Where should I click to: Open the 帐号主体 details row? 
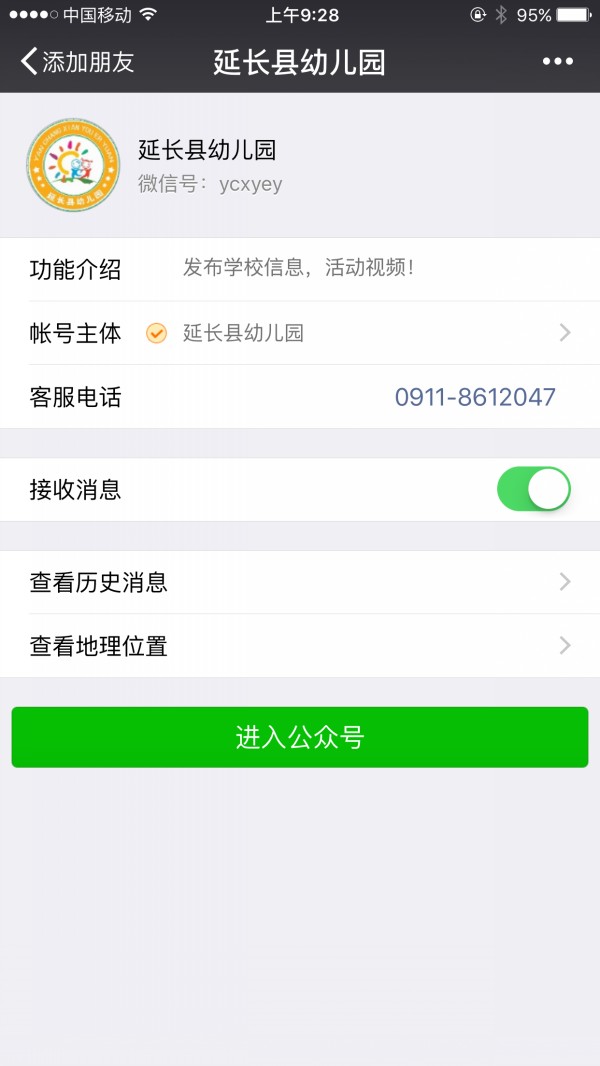point(300,333)
